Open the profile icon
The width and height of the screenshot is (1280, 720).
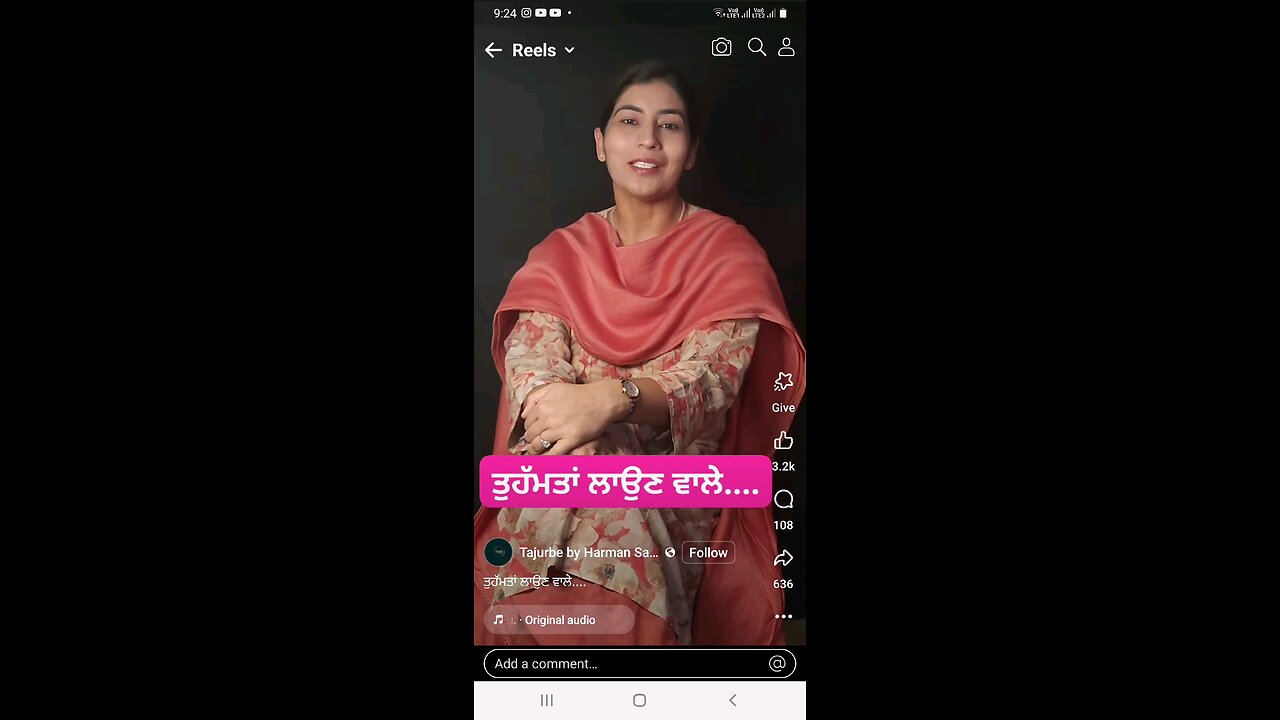coord(786,47)
